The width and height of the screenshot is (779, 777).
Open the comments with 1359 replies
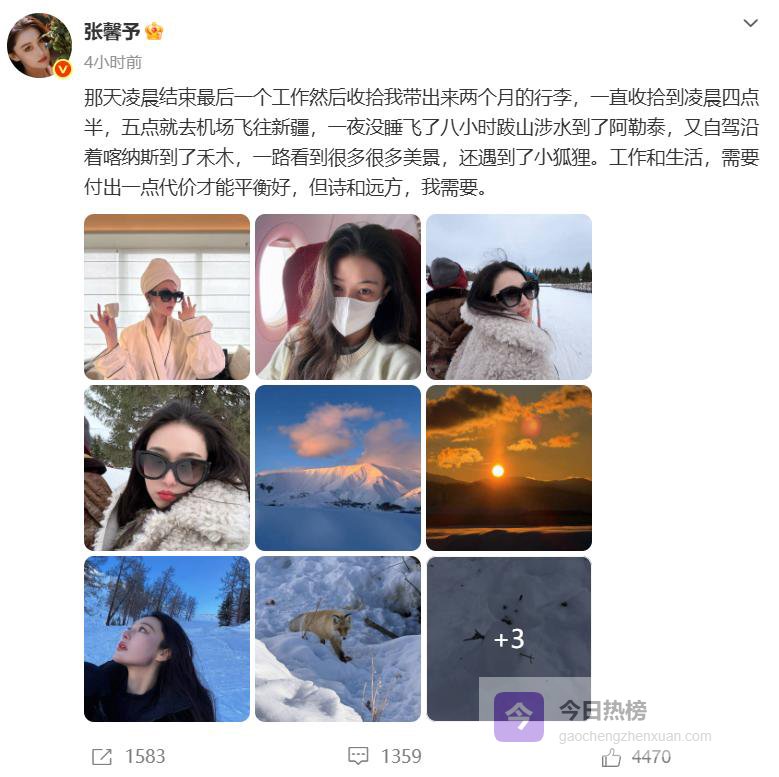coord(385,757)
